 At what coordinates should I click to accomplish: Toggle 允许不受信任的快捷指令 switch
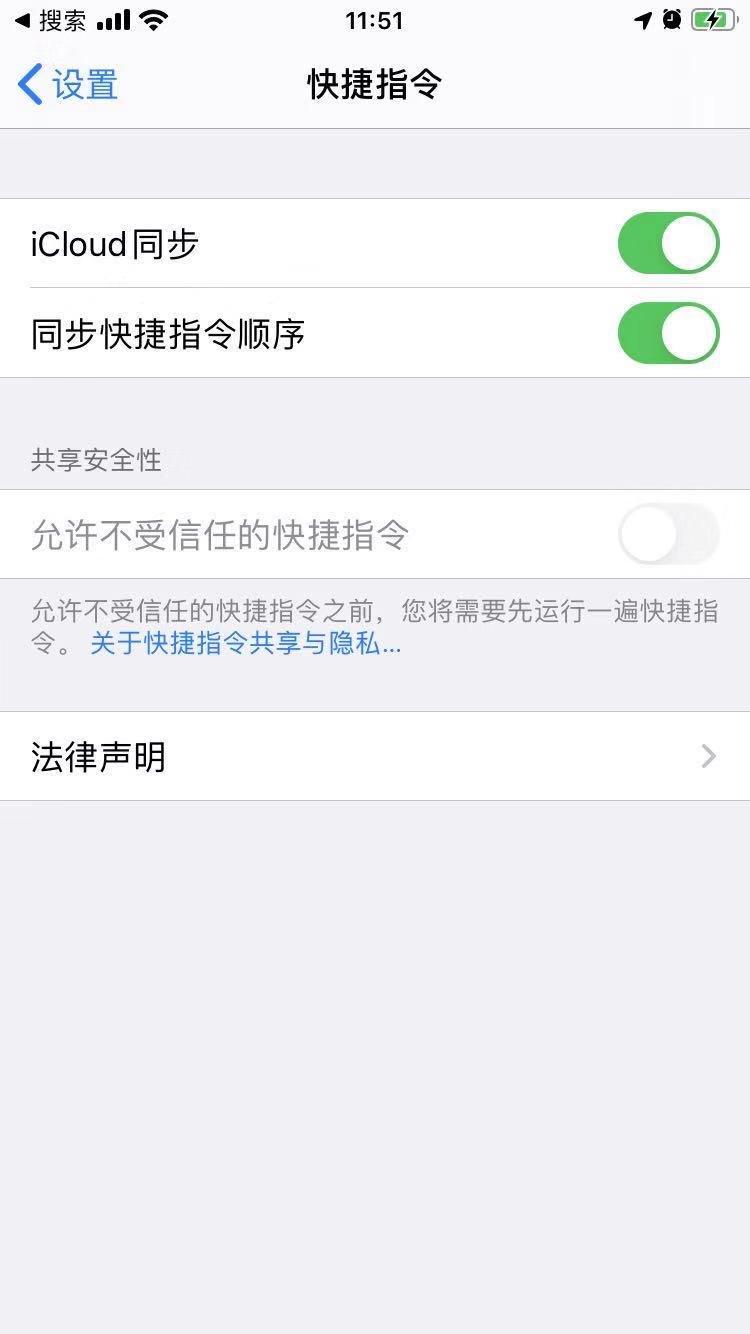(x=668, y=534)
